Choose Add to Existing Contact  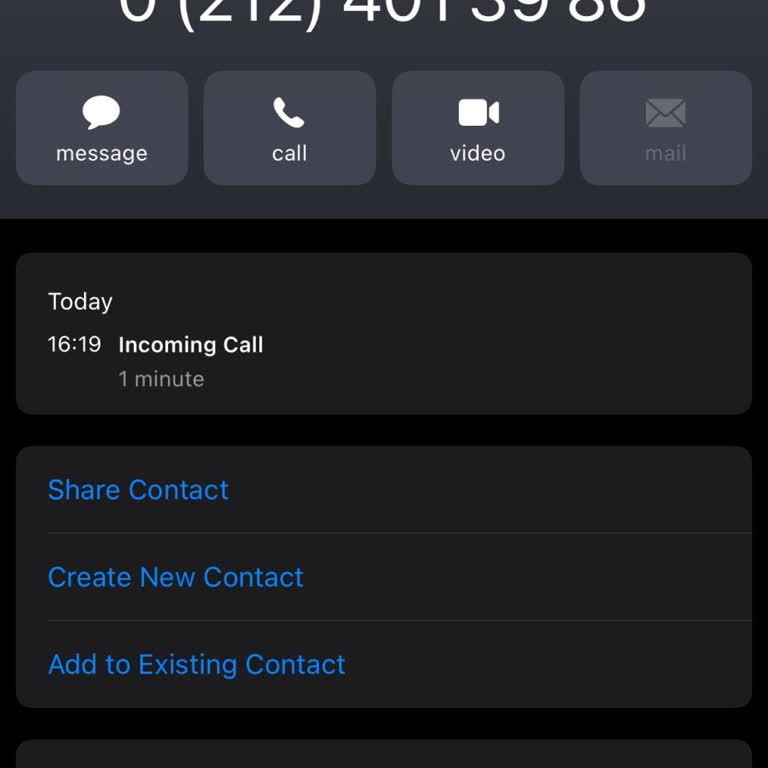coord(197,665)
